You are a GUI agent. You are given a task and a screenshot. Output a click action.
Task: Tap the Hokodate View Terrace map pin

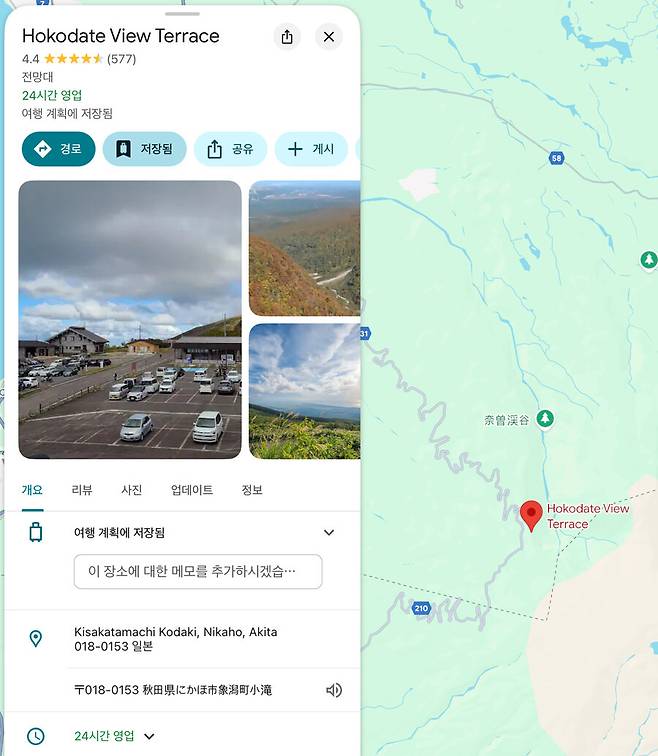coord(532,514)
